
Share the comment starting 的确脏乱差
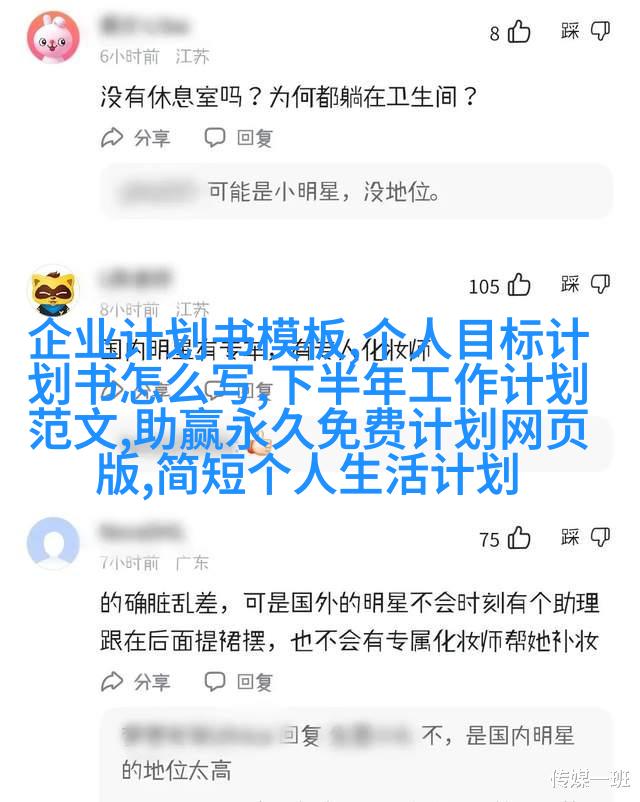pyautogui.click(x=136, y=682)
